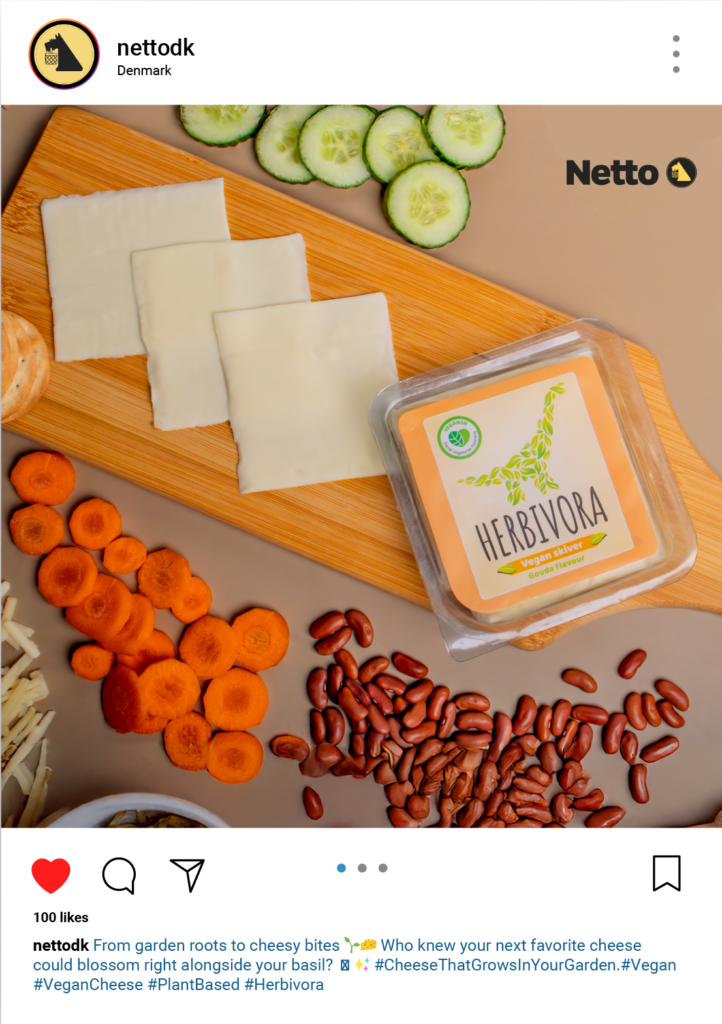The width and height of the screenshot is (722, 1024).
Task: Unlike the post with the heart icon
Action: [x=51, y=875]
